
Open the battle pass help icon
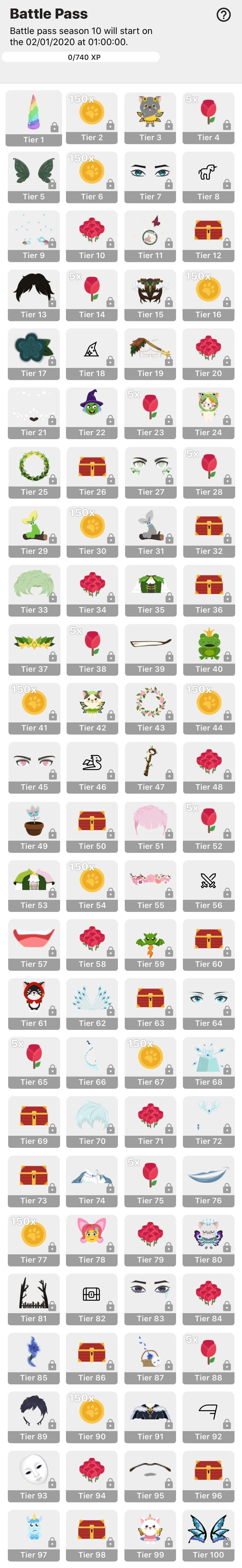coord(224,15)
